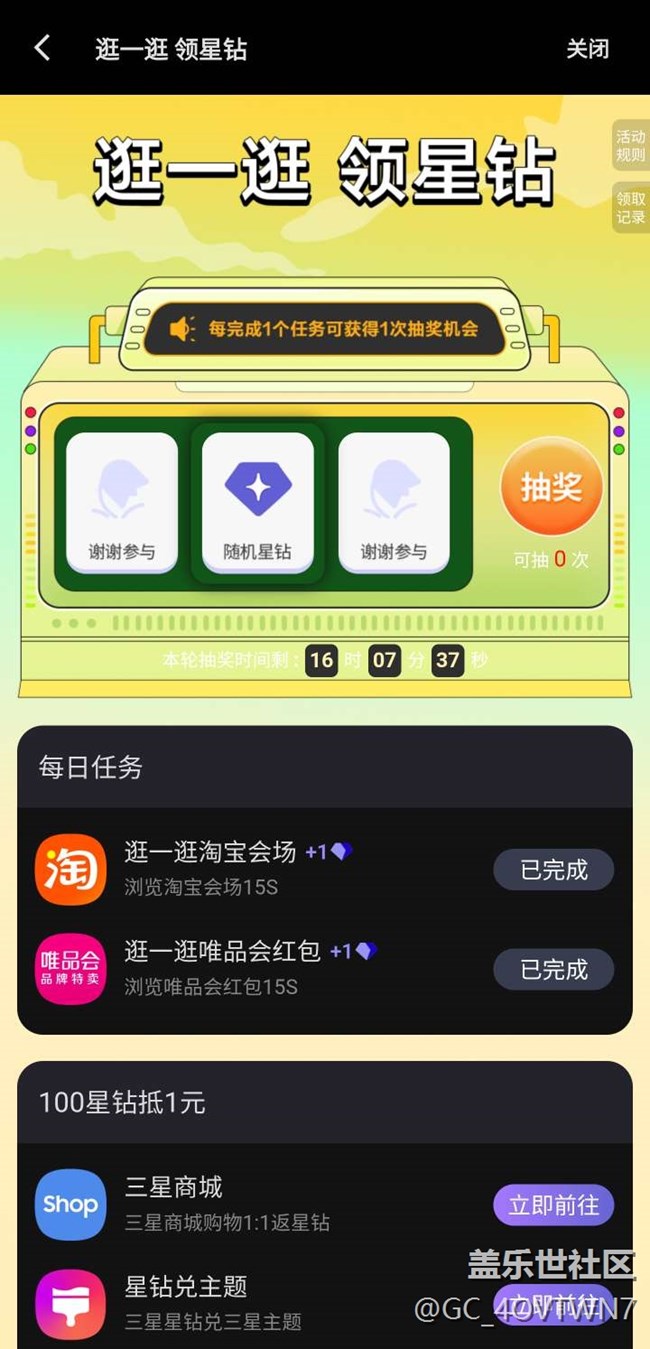Tap 立即前往 for 三星商城
This screenshot has width=650, height=1349.
[553, 1205]
